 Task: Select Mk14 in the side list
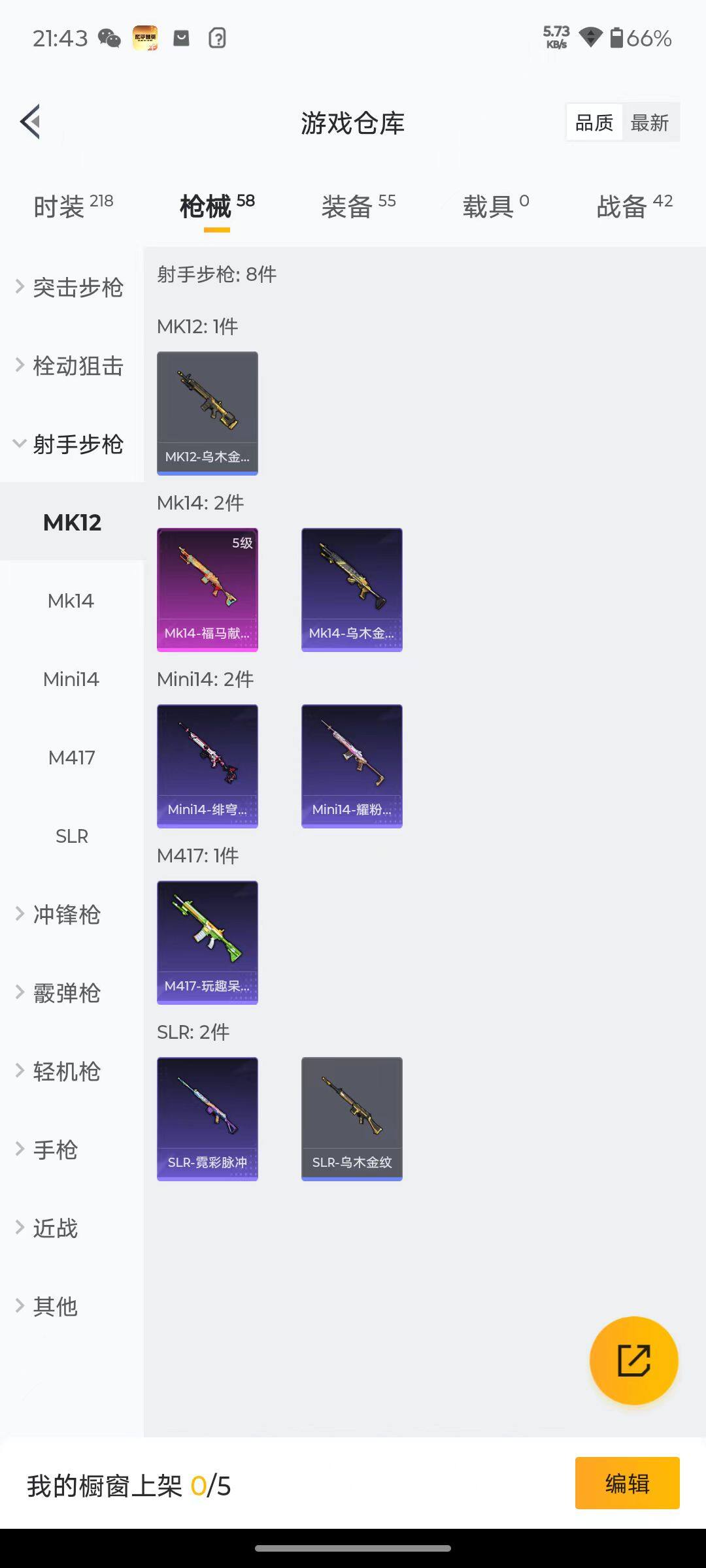pyautogui.click(x=71, y=601)
